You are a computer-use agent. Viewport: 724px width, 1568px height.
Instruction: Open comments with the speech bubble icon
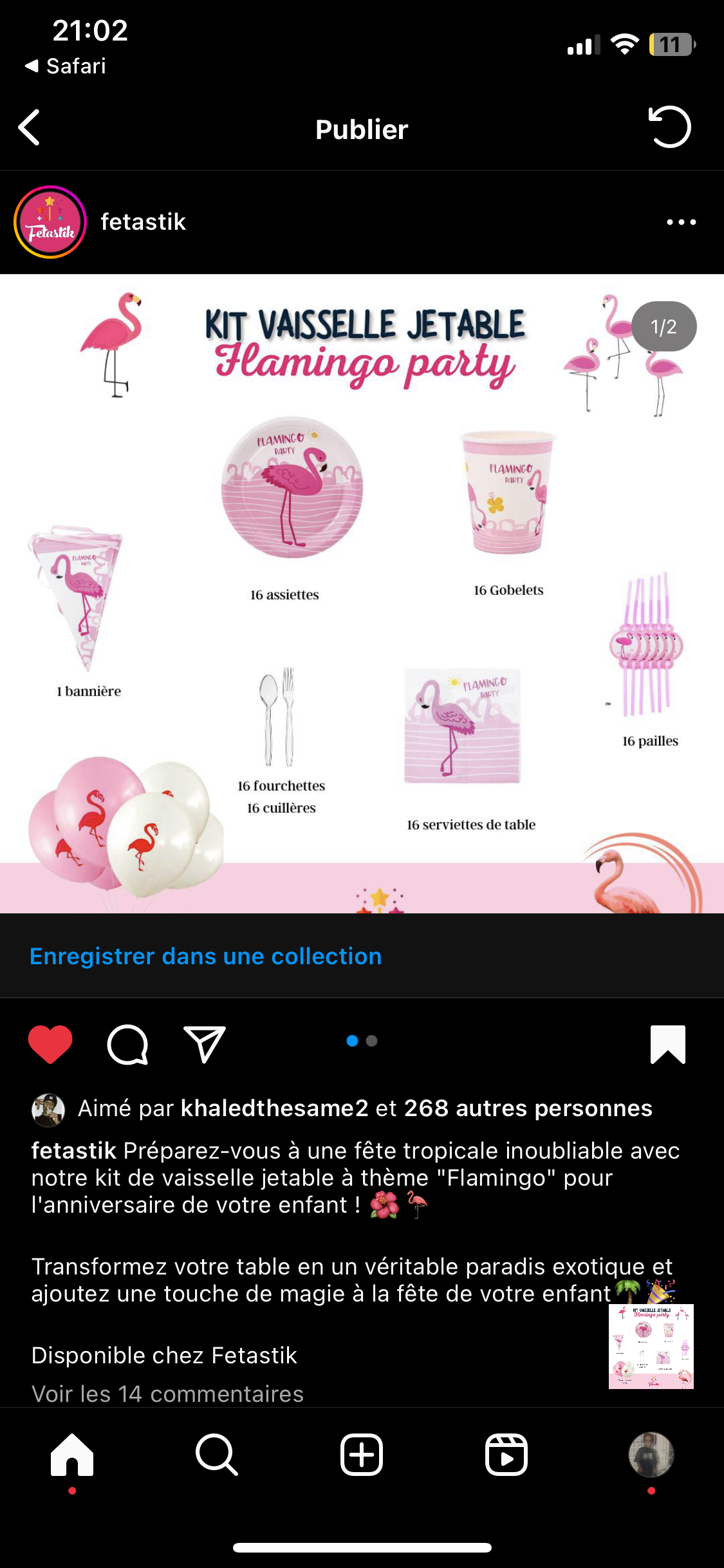[x=127, y=1043]
